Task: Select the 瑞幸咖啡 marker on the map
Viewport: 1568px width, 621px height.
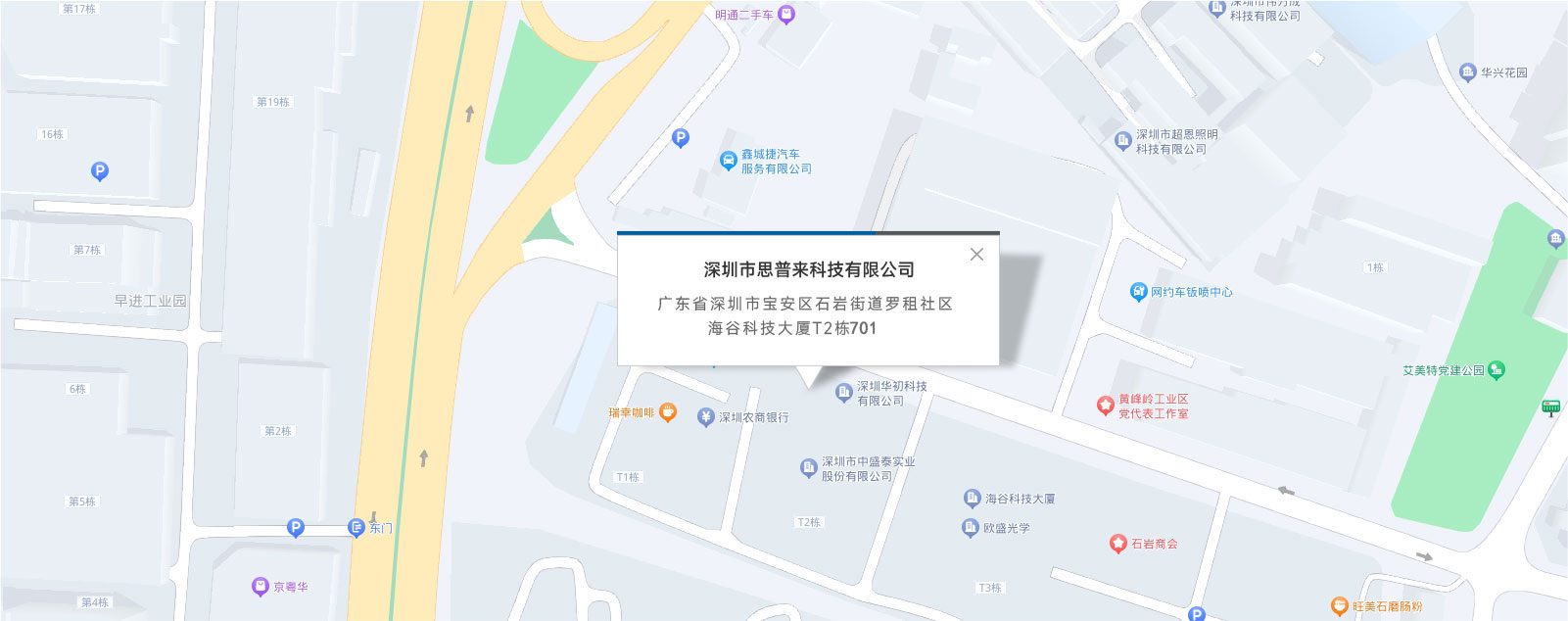Action: coord(668,412)
